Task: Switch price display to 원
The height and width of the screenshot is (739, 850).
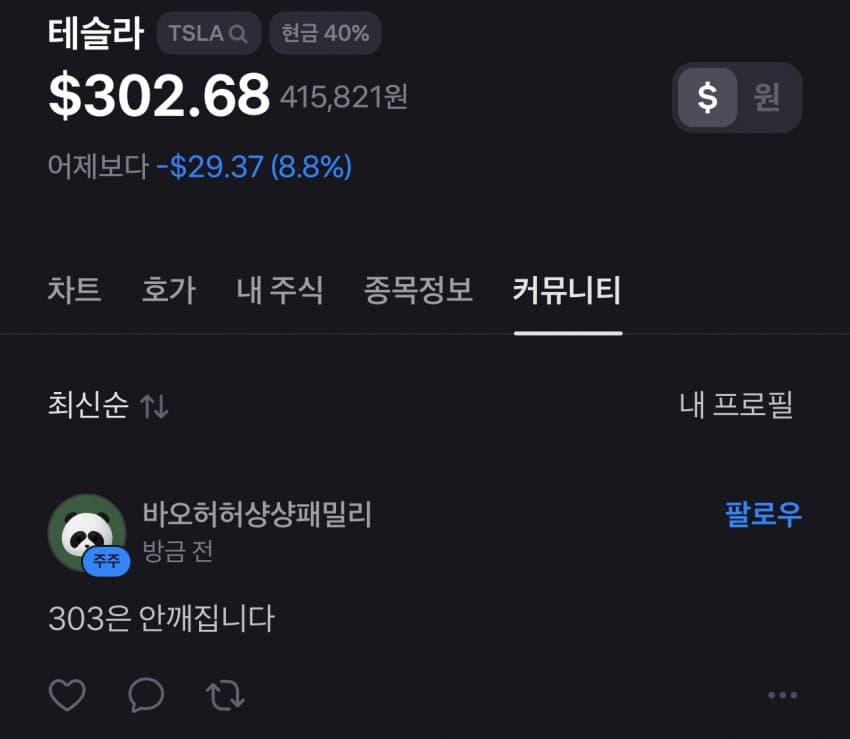Action: pos(767,98)
